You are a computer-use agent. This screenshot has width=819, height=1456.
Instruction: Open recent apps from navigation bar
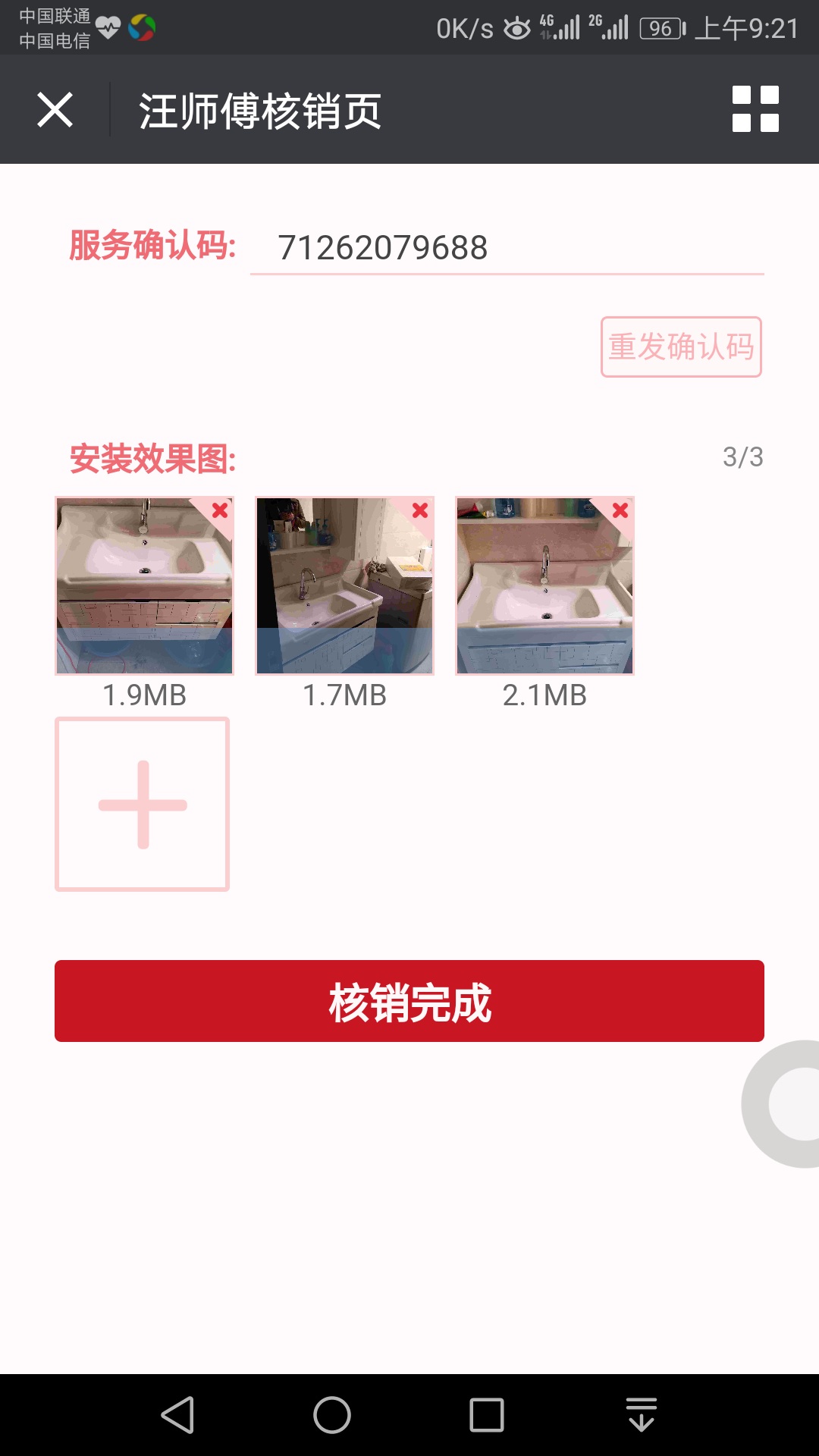487,1415
